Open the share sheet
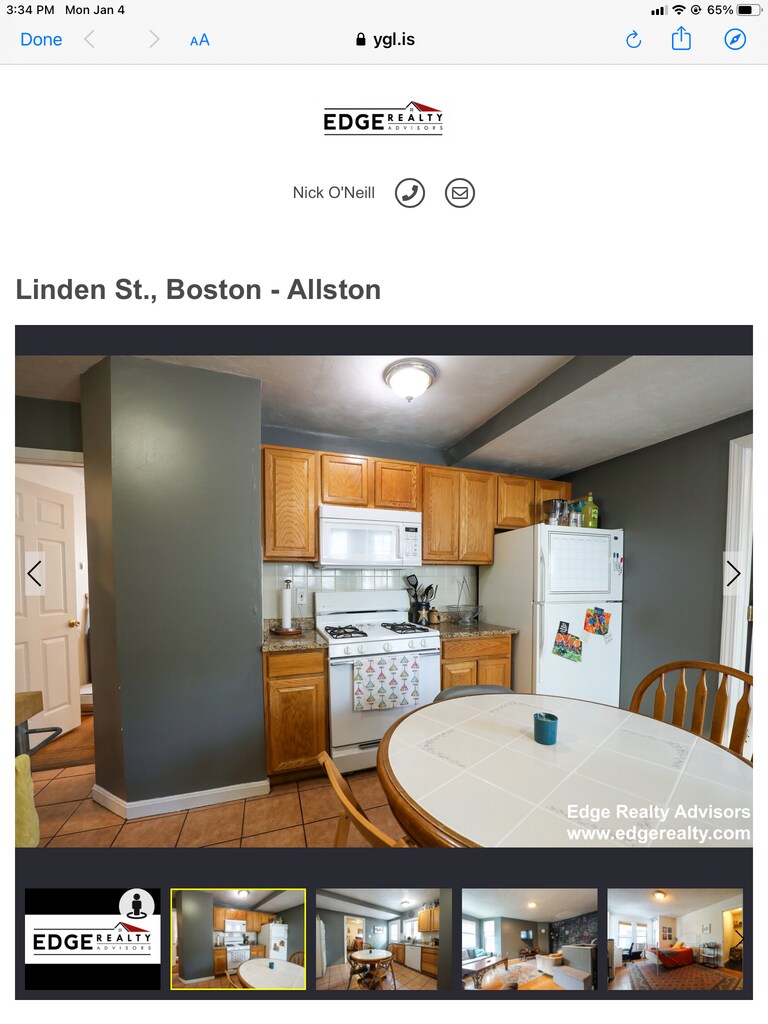768x1024 pixels. point(681,39)
